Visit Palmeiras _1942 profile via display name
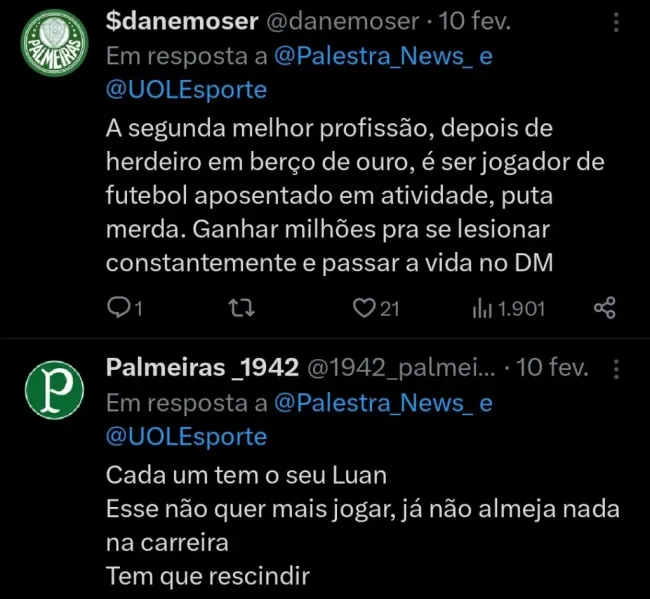The image size is (650, 599). point(202,368)
